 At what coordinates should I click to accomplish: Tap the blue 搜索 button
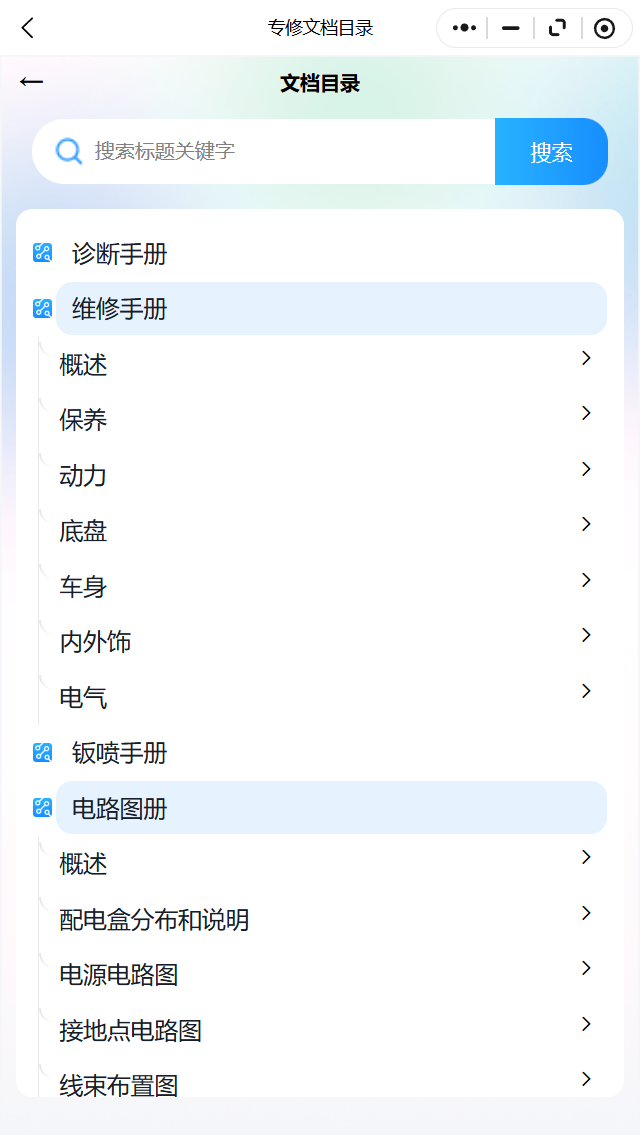(x=551, y=152)
